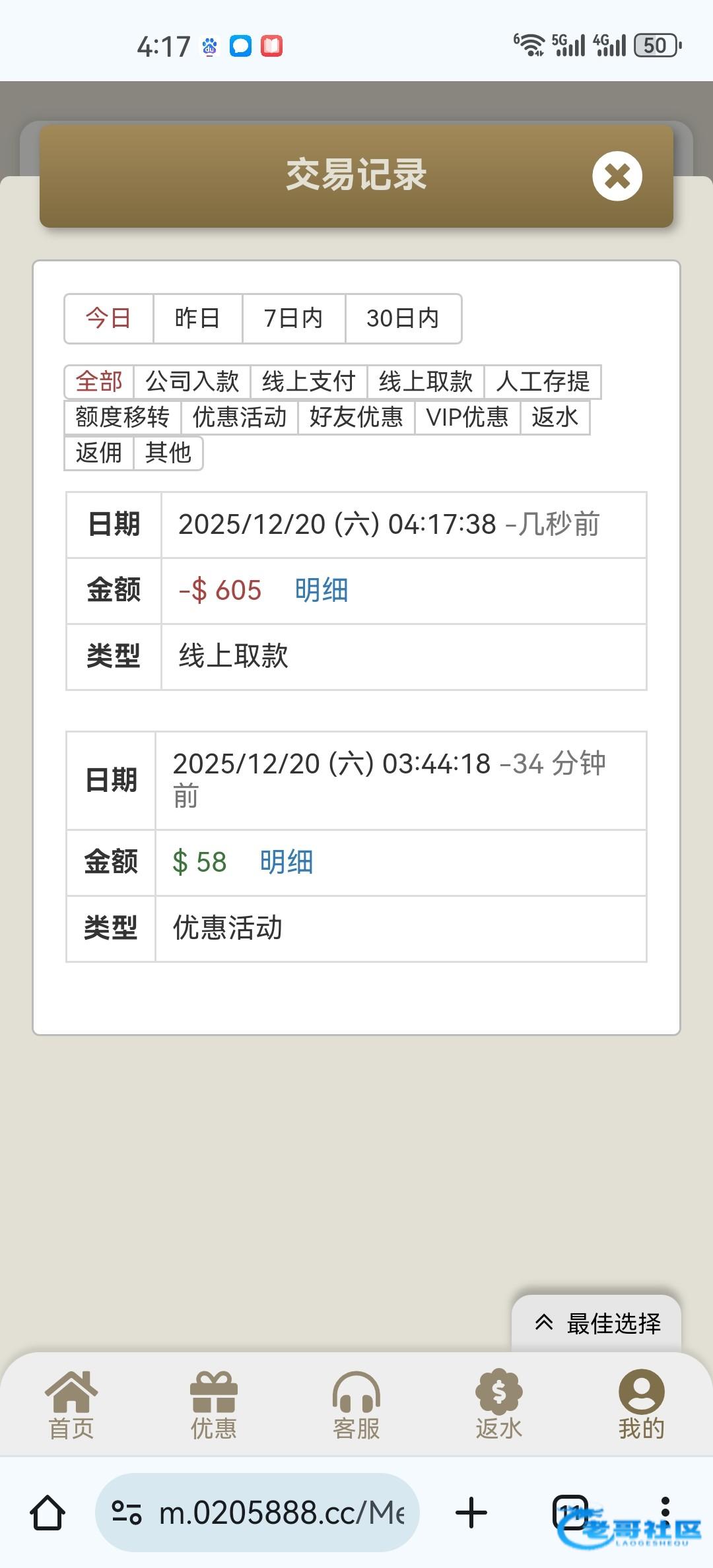Switch date filter to 昨日
Image resolution: width=713 pixels, height=1568 pixels.
197,318
